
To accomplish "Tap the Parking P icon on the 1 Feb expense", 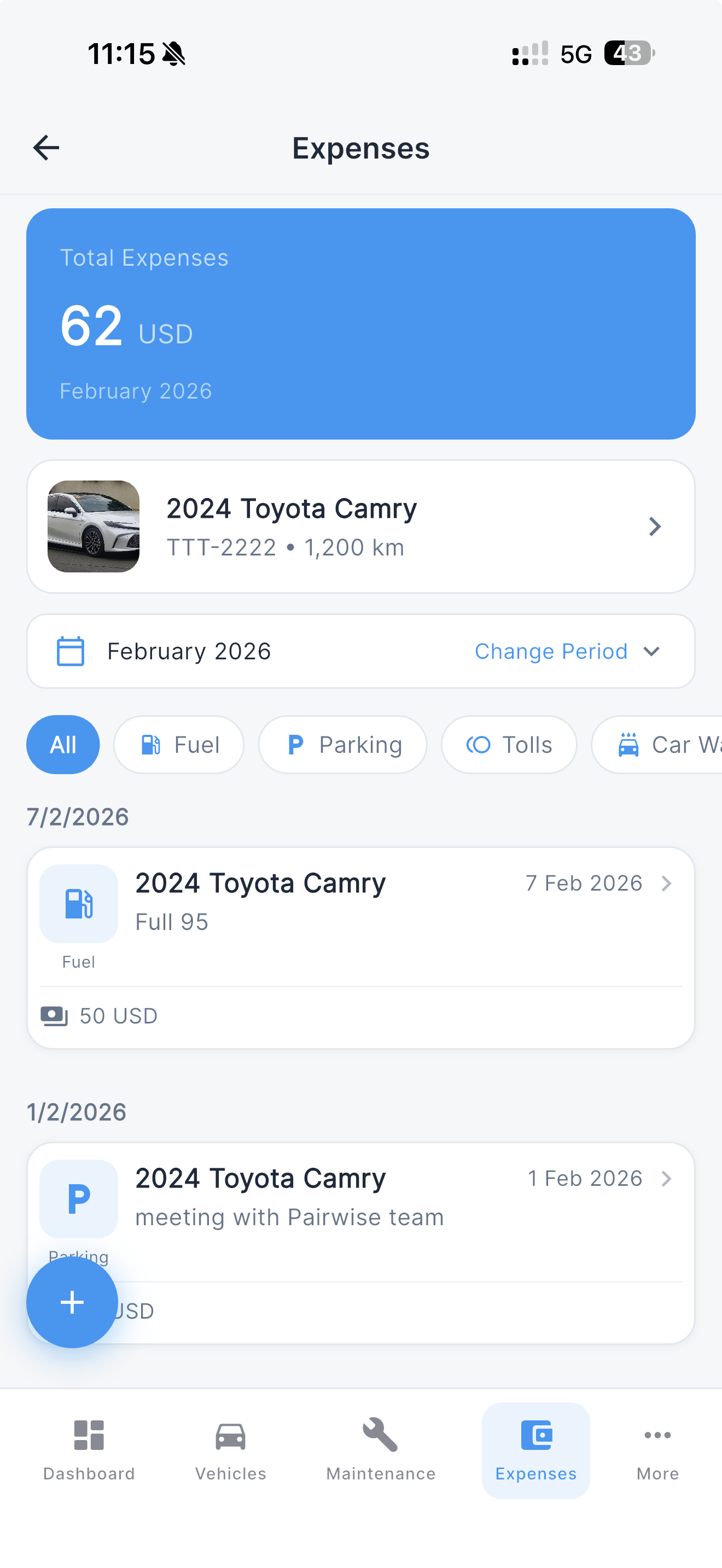I will tap(79, 1198).
